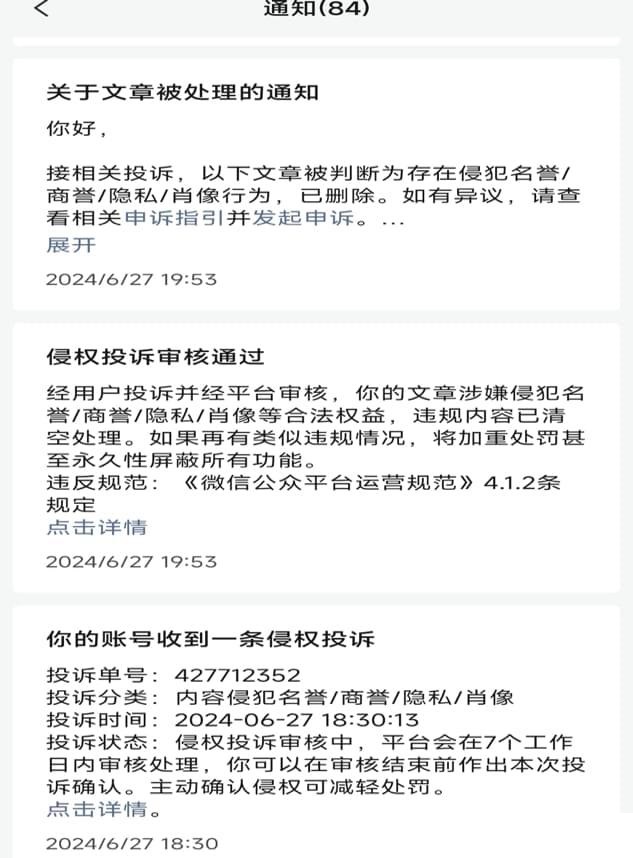Open 点击详情 under 侵权投诉审核通过
633x858 pixels.
click(x=96, y=527)
